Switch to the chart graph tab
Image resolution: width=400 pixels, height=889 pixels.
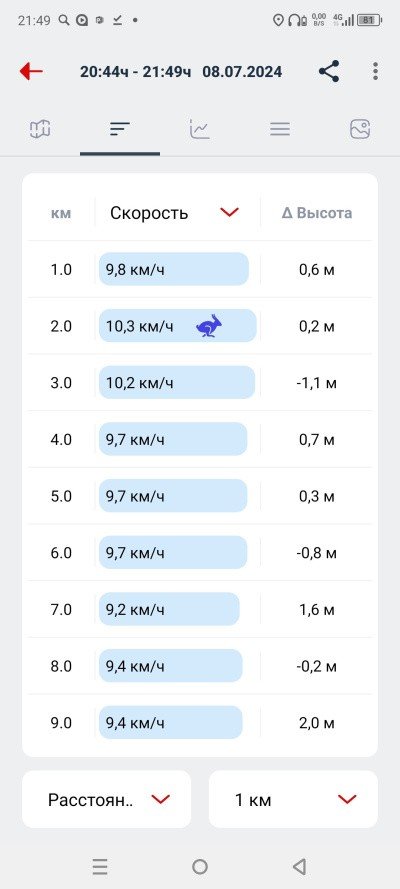(199, 129)
